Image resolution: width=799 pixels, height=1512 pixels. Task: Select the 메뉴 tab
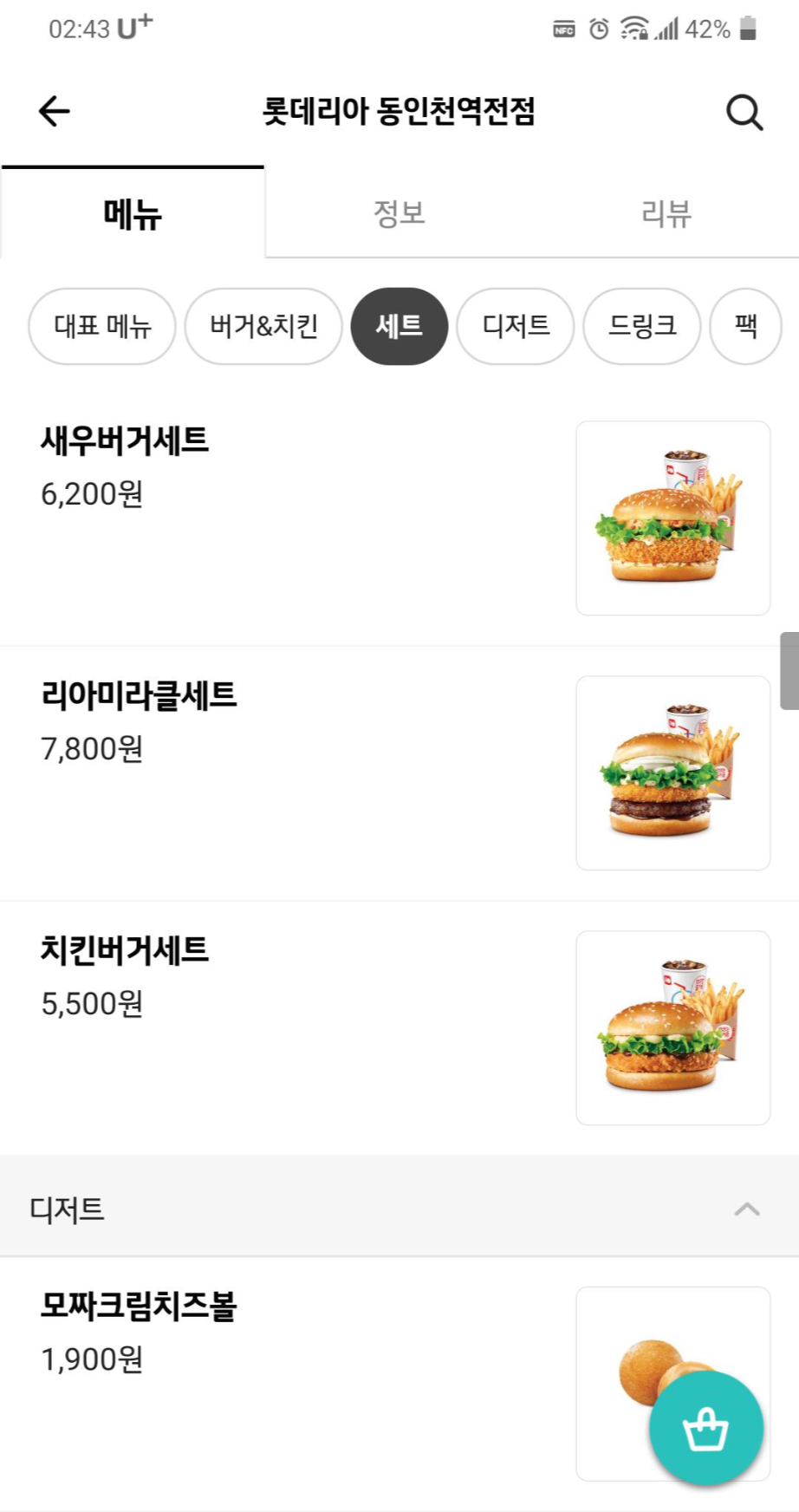point(133,213)
